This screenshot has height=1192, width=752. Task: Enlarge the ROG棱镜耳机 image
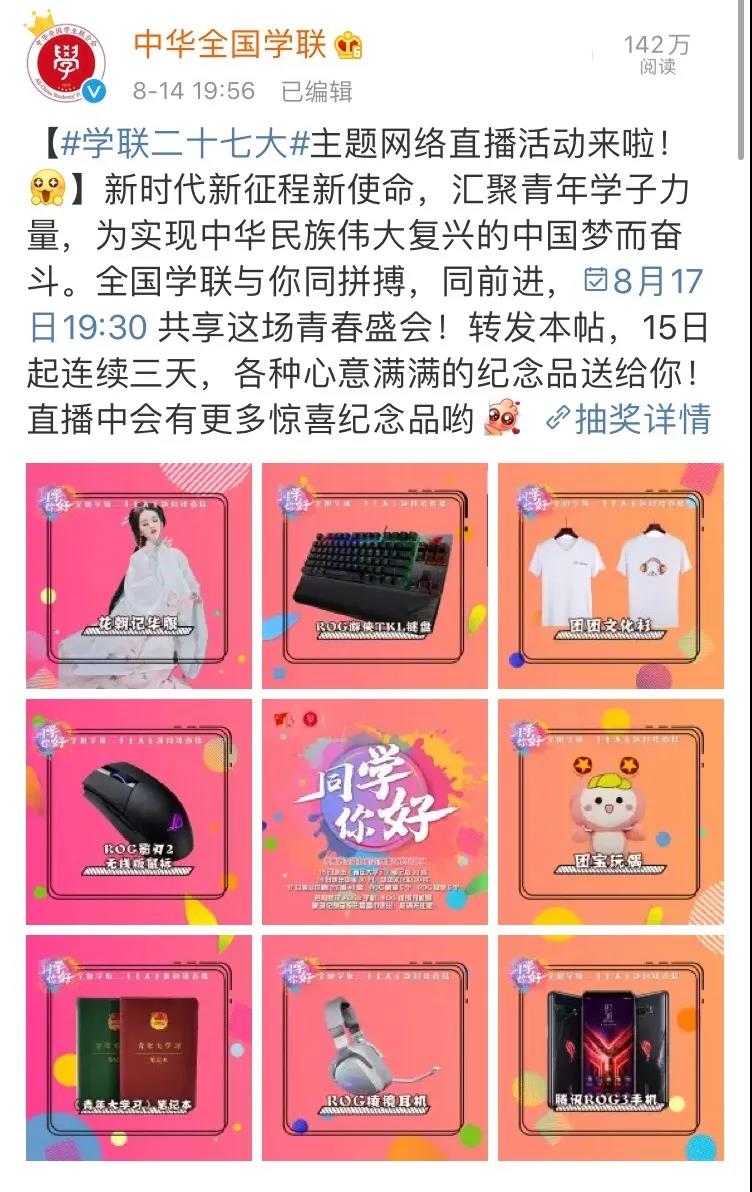click(375, 1047)
